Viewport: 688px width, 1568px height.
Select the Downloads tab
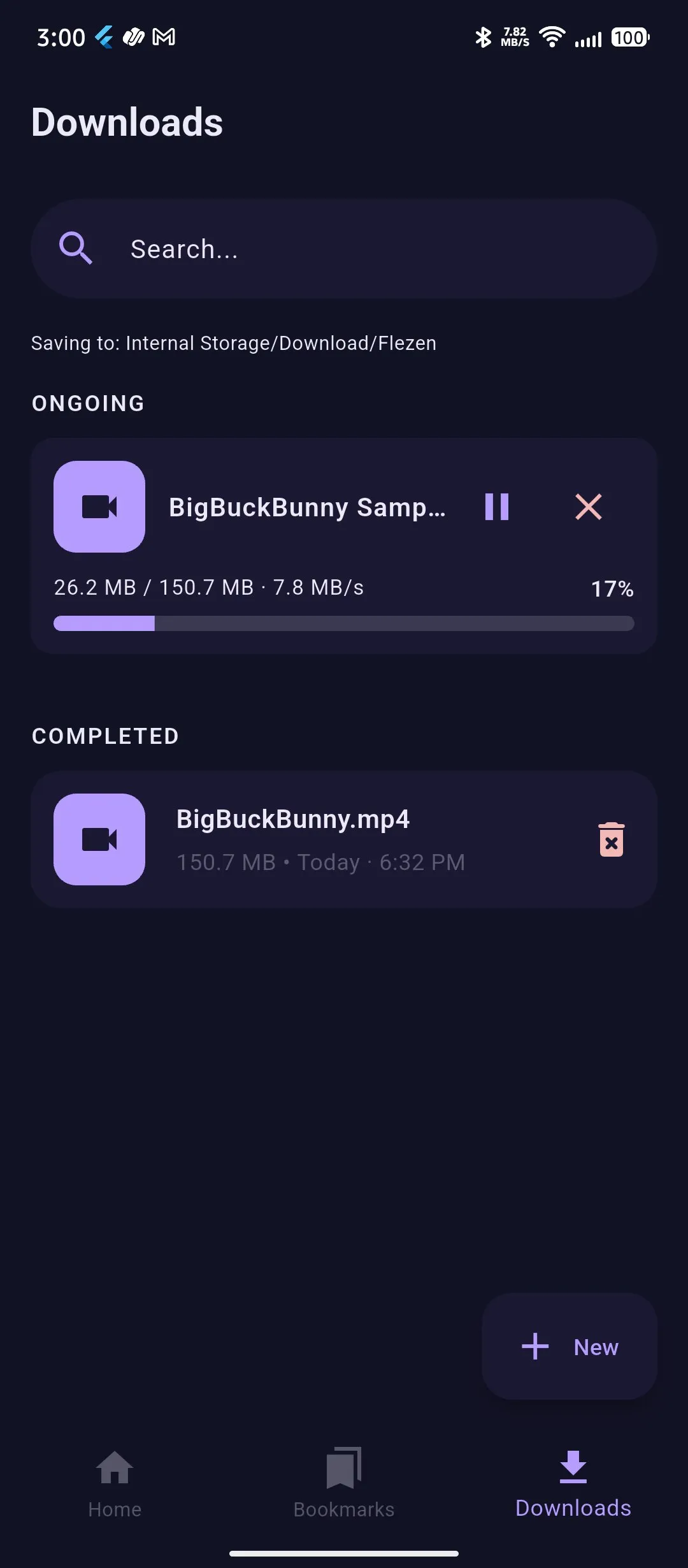click(573, 1483)
